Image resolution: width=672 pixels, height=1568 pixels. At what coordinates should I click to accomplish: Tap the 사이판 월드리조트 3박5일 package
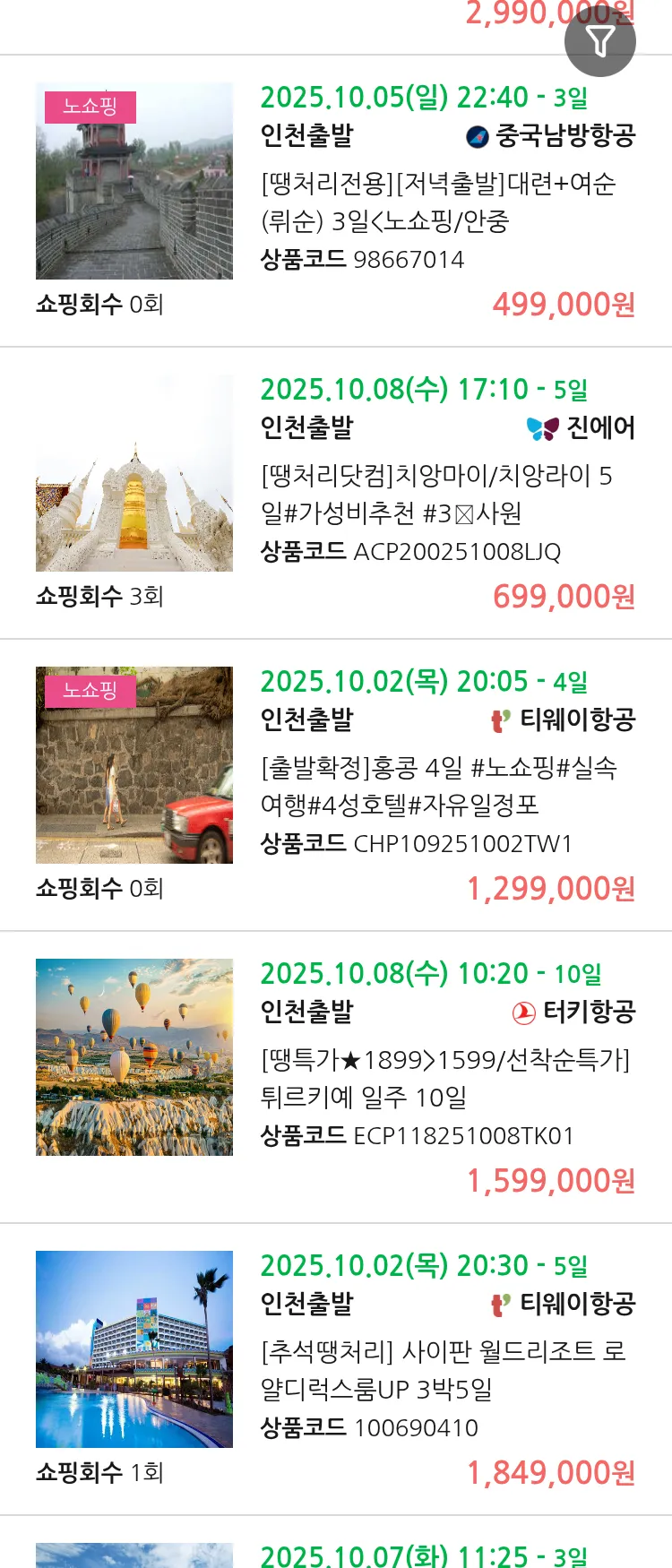443,1370
